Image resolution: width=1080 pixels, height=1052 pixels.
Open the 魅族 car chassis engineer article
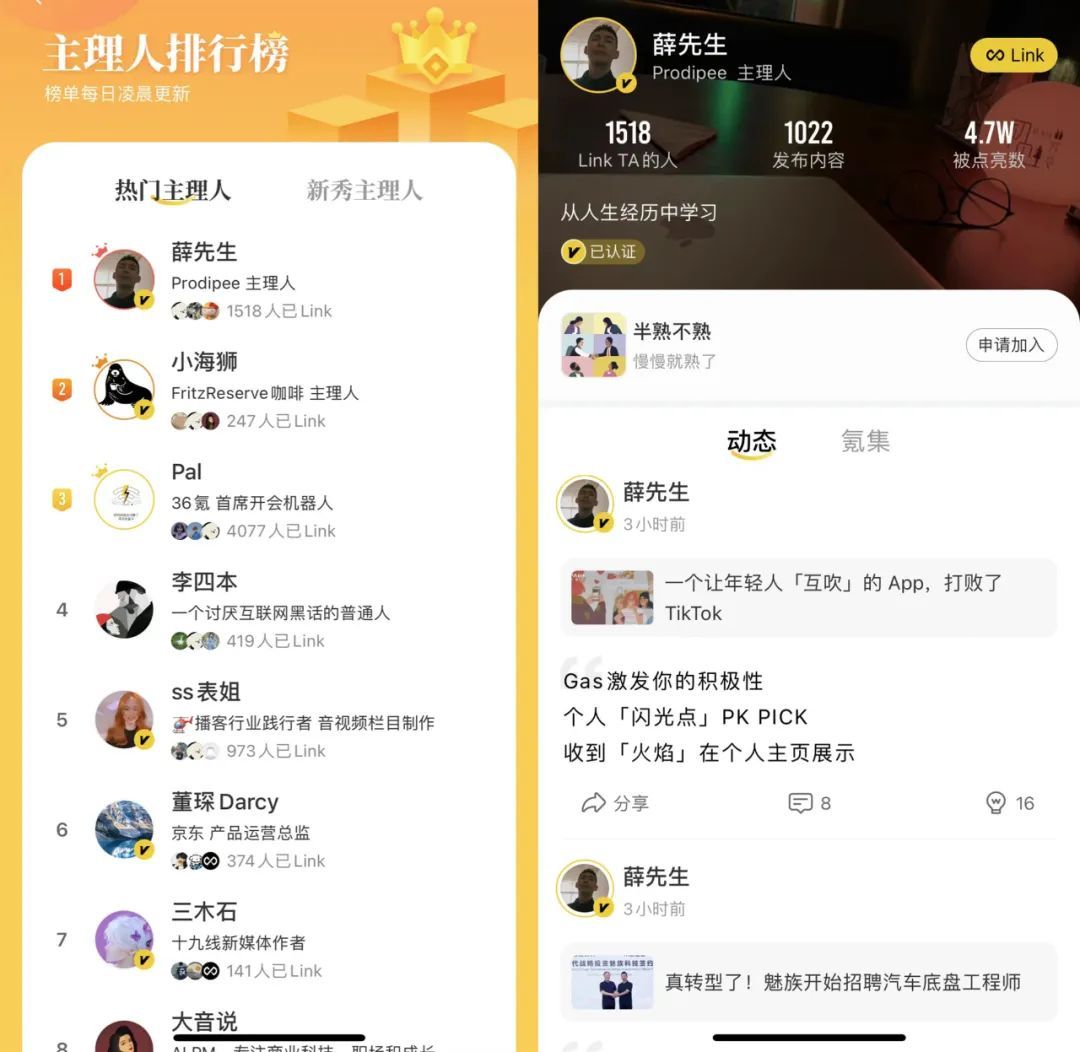point(808,982)
